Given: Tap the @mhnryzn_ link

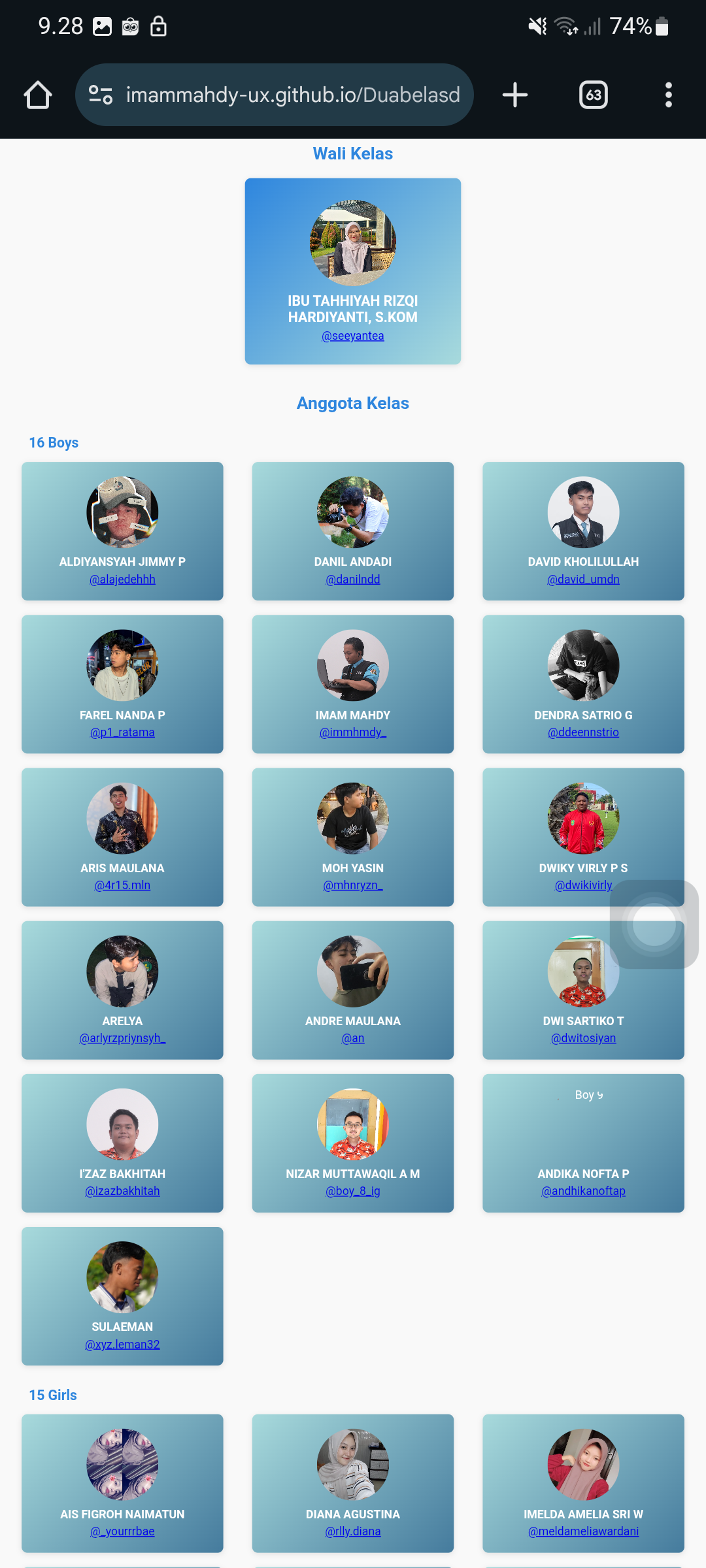Looking at the screenshot, I should point(353,885).
